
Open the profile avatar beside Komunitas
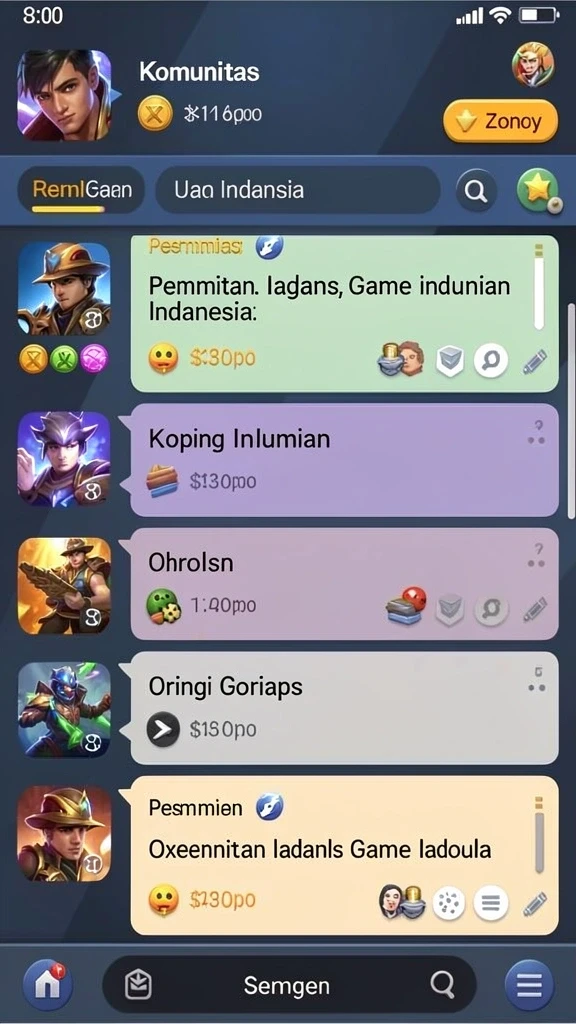click(x=64, y=95)
